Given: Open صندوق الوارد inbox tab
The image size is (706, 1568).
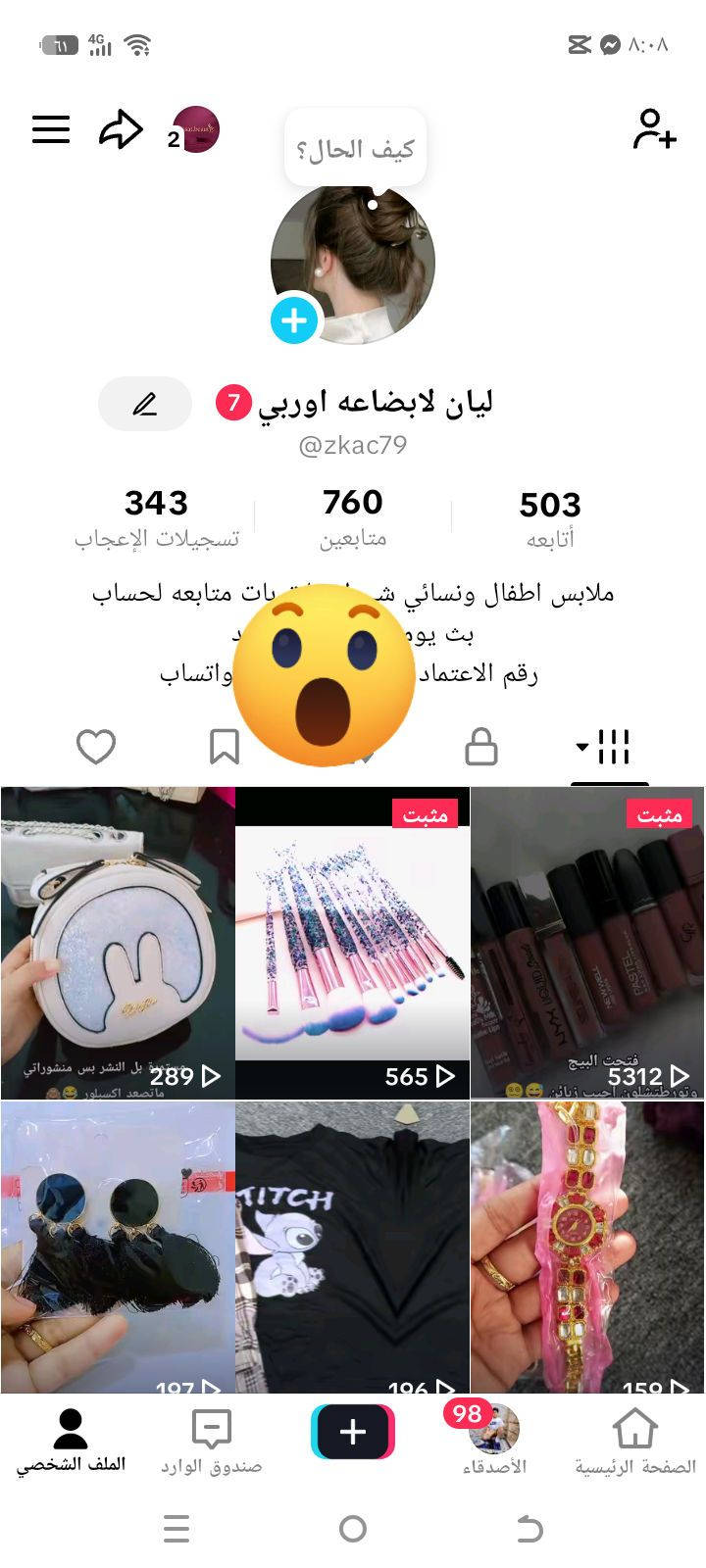Looking at the screenshot, I should coord(212,1441).
